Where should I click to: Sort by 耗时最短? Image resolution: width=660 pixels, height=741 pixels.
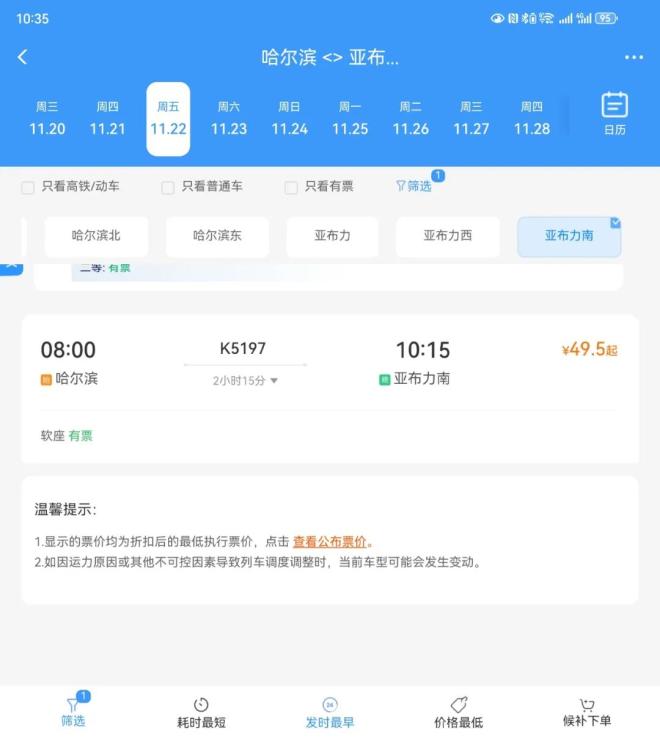201,712
